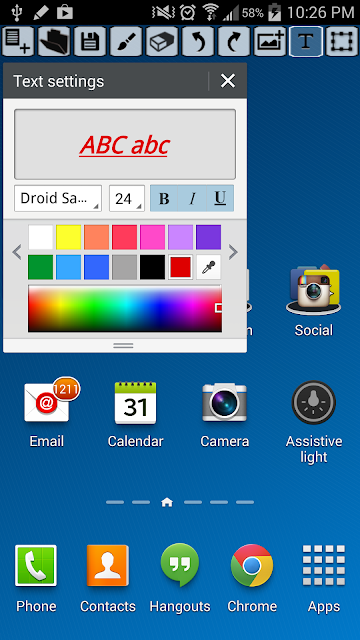Viewport: 360px width, 640px height.
Task: Pick the black color swatch
Action: click(x=153, y=267)
